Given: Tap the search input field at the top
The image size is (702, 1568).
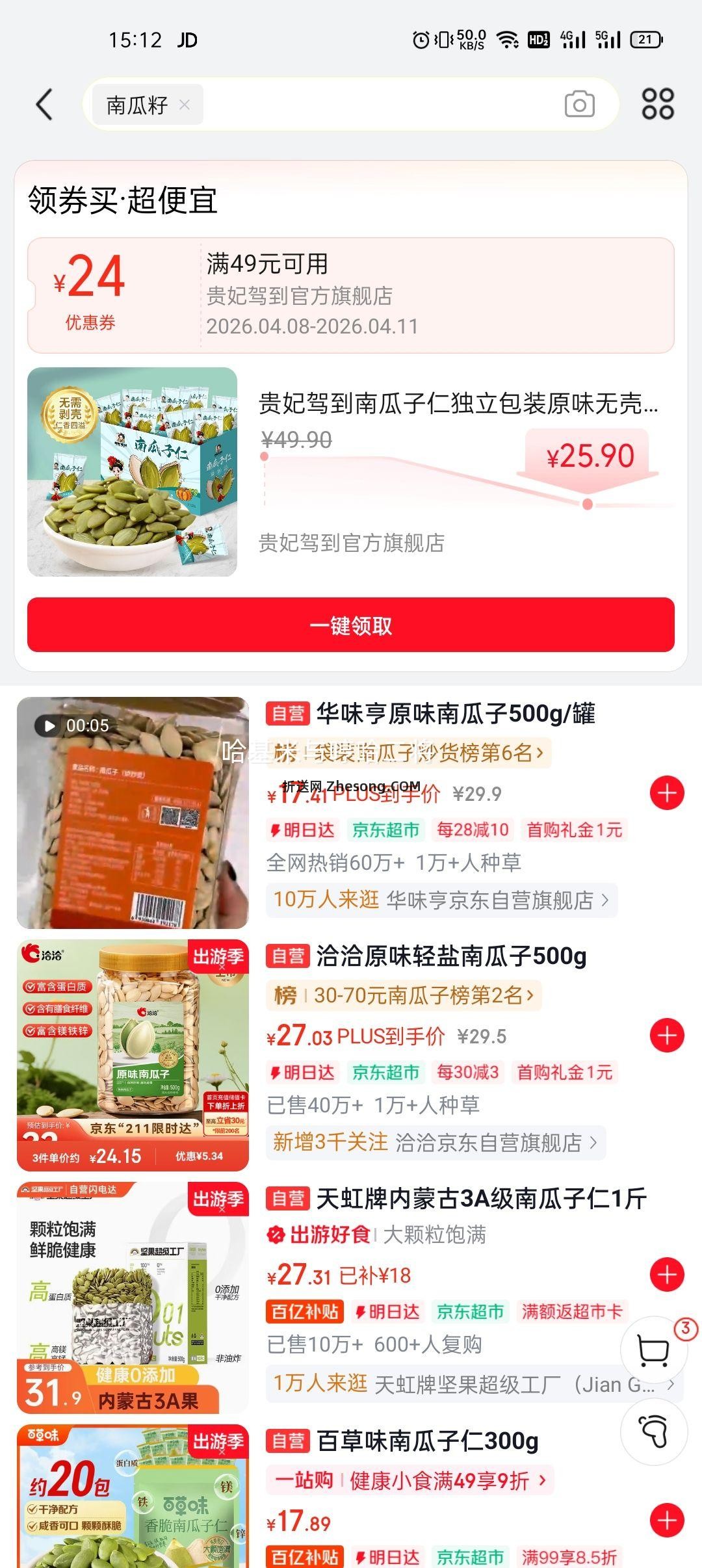Looking at the screenshot, I should tap(357, 105).
